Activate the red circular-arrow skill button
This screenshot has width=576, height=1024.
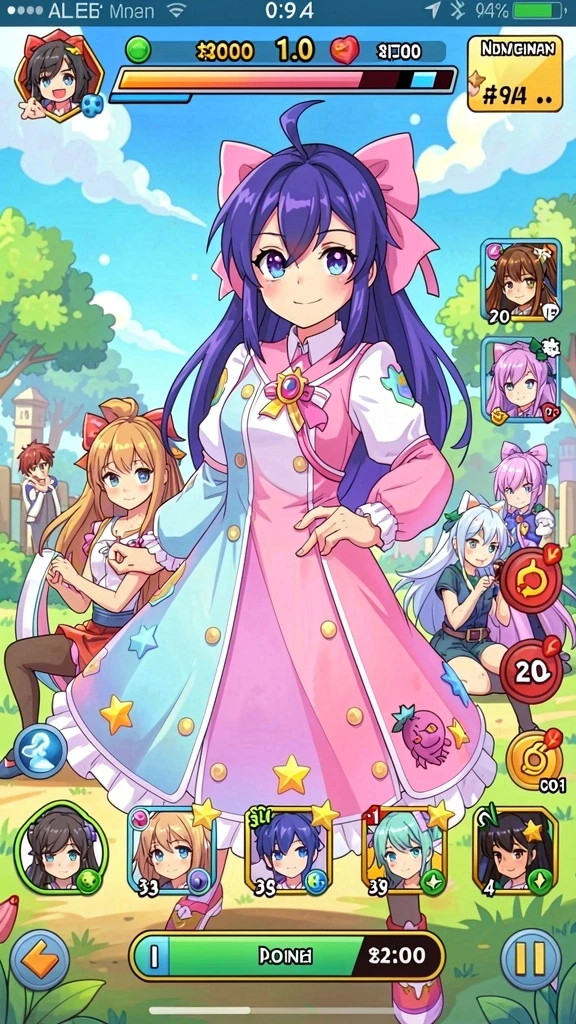point(531,579)
